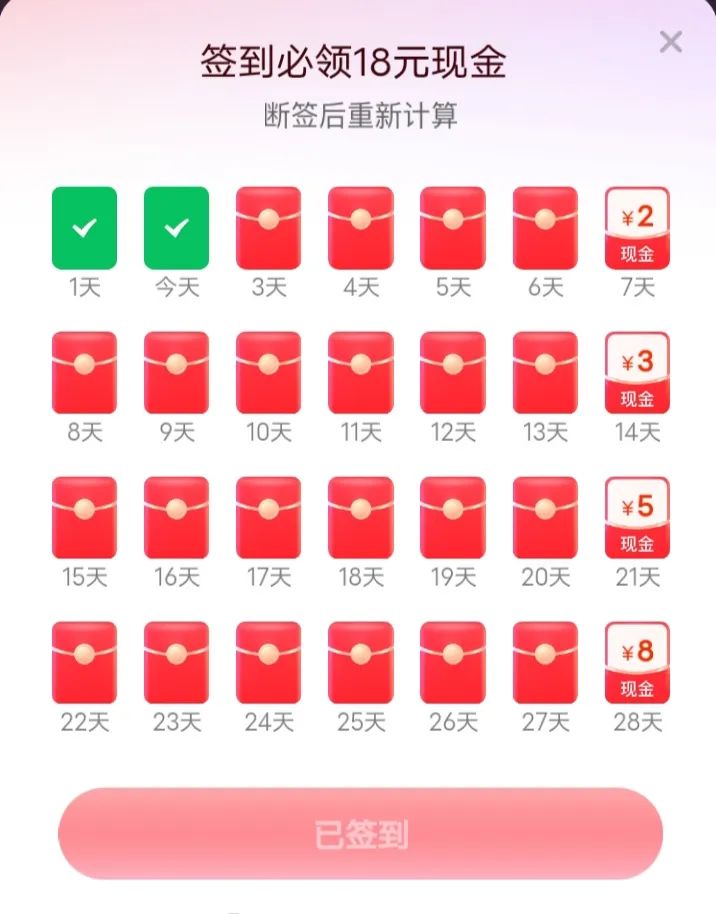716x914 pixels.
Task: Close the sign-in reward dialog
Action: [670, 42]
